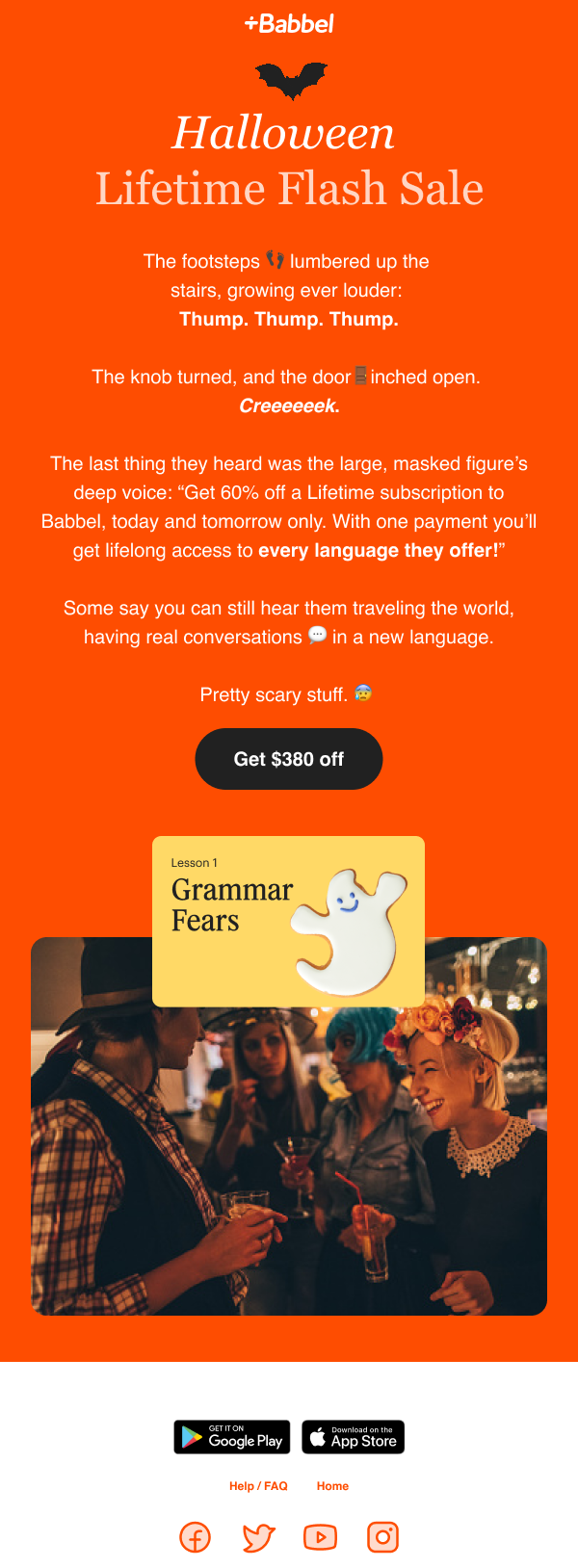Open Babbel's Instagram profile
This screenshot has height=1568, width=578.
[382, 1537]
